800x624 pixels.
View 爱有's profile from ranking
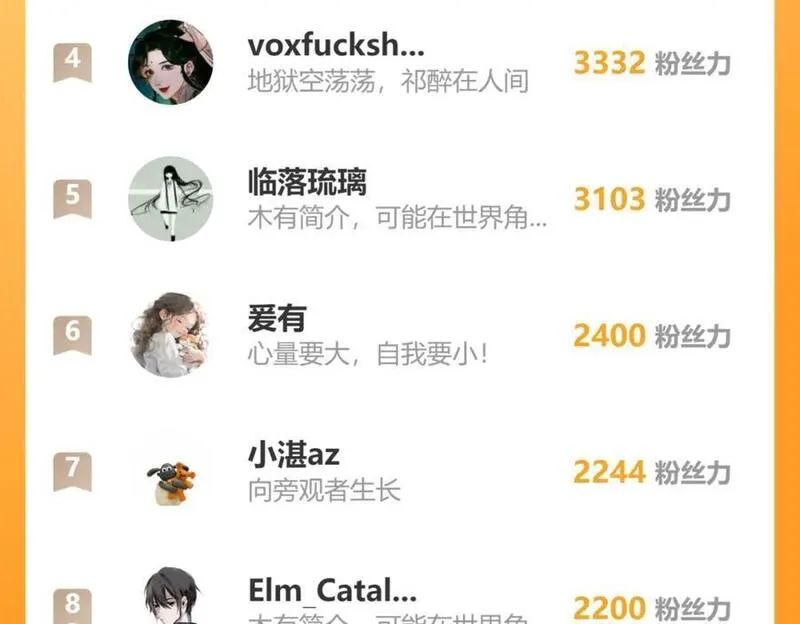(399, 335)
